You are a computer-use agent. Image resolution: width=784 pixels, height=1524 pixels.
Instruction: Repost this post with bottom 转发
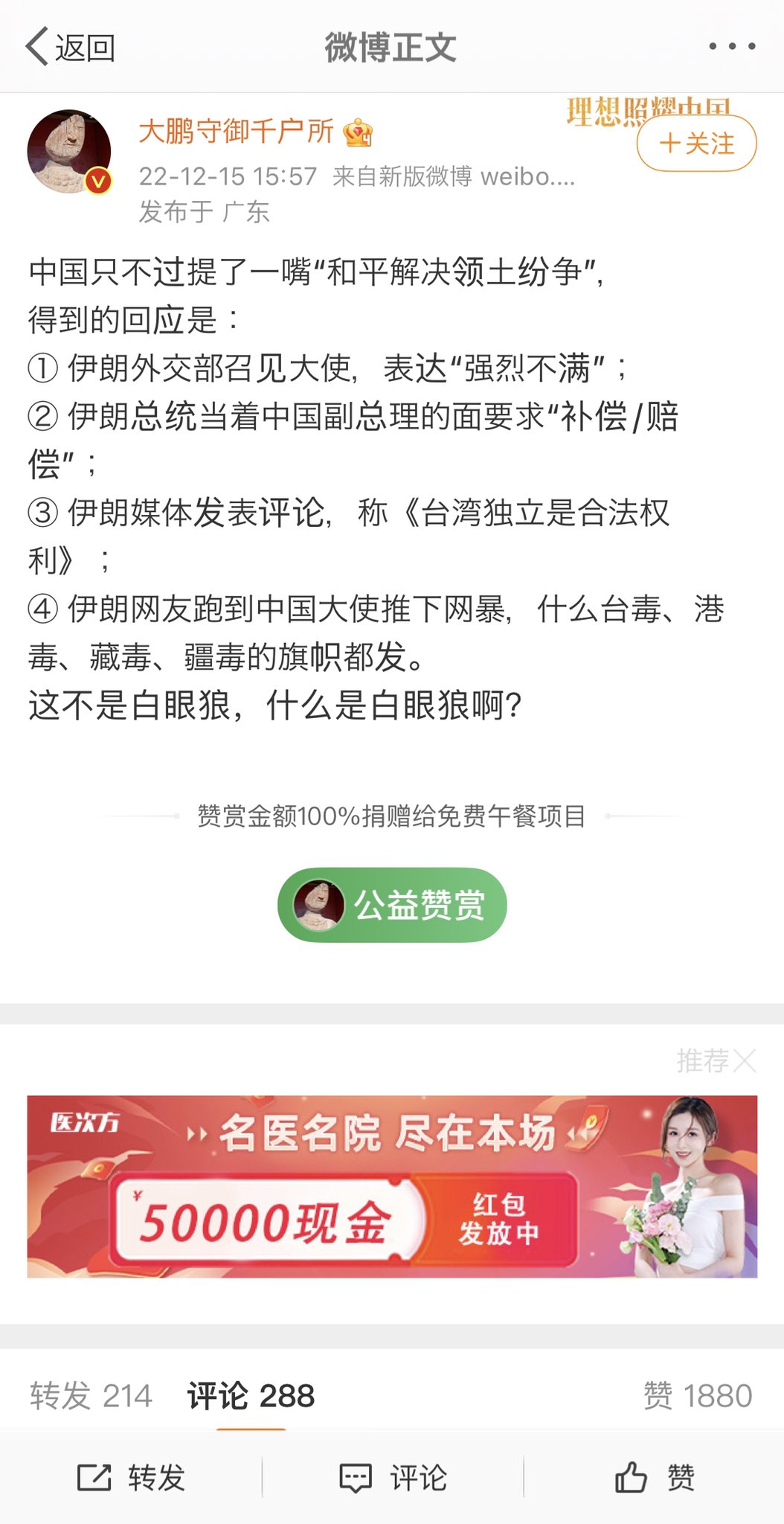click(131, 1478)
